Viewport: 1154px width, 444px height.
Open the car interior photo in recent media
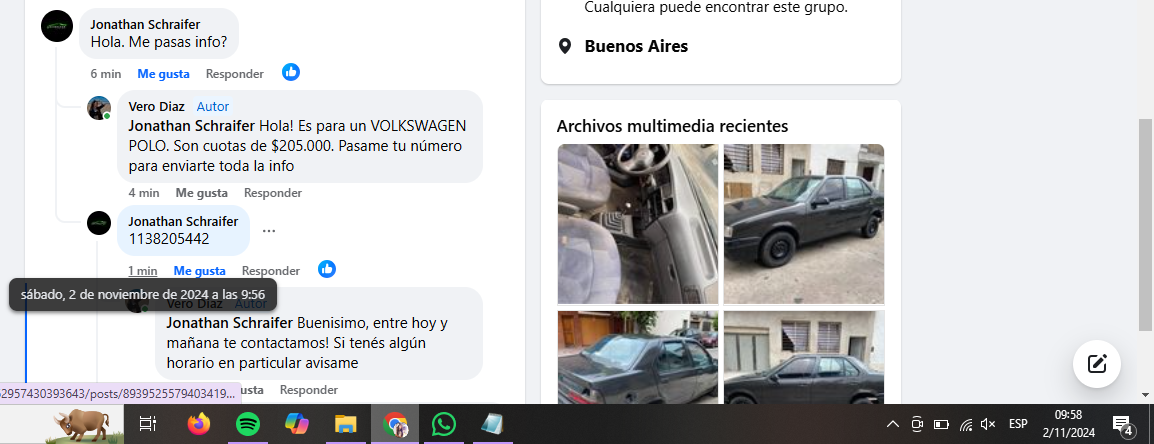click(x=638, y=223)
